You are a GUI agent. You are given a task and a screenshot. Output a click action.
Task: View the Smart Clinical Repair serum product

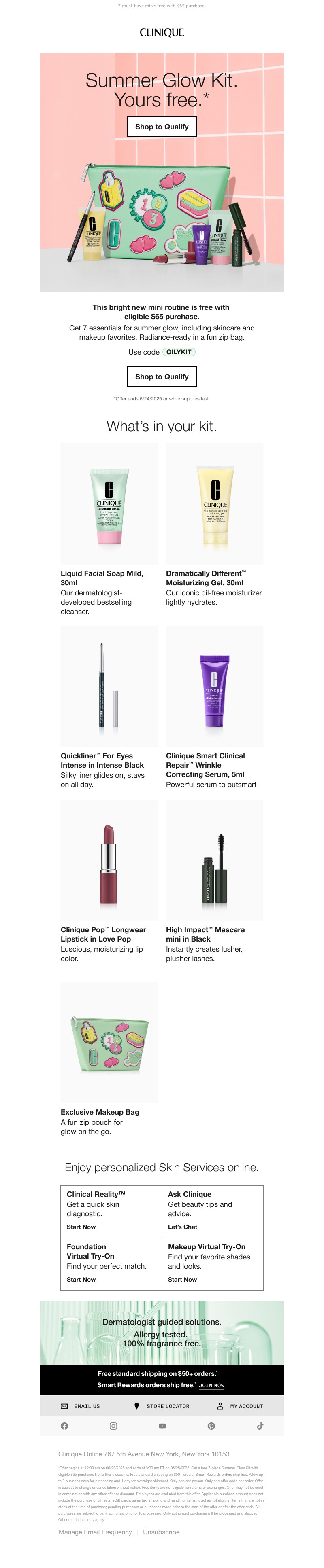click(214, 687)
